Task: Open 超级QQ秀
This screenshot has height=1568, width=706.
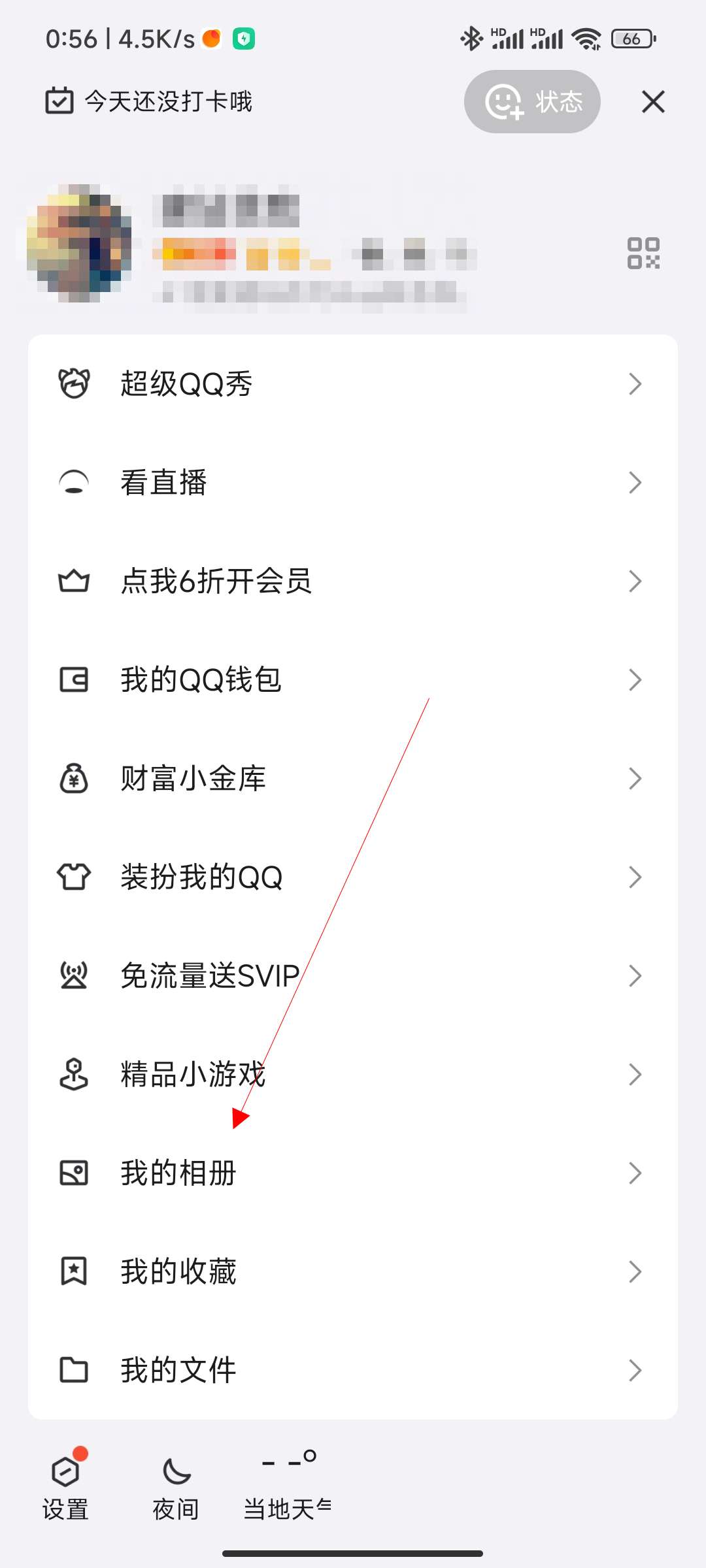Action: pos(353,384)
